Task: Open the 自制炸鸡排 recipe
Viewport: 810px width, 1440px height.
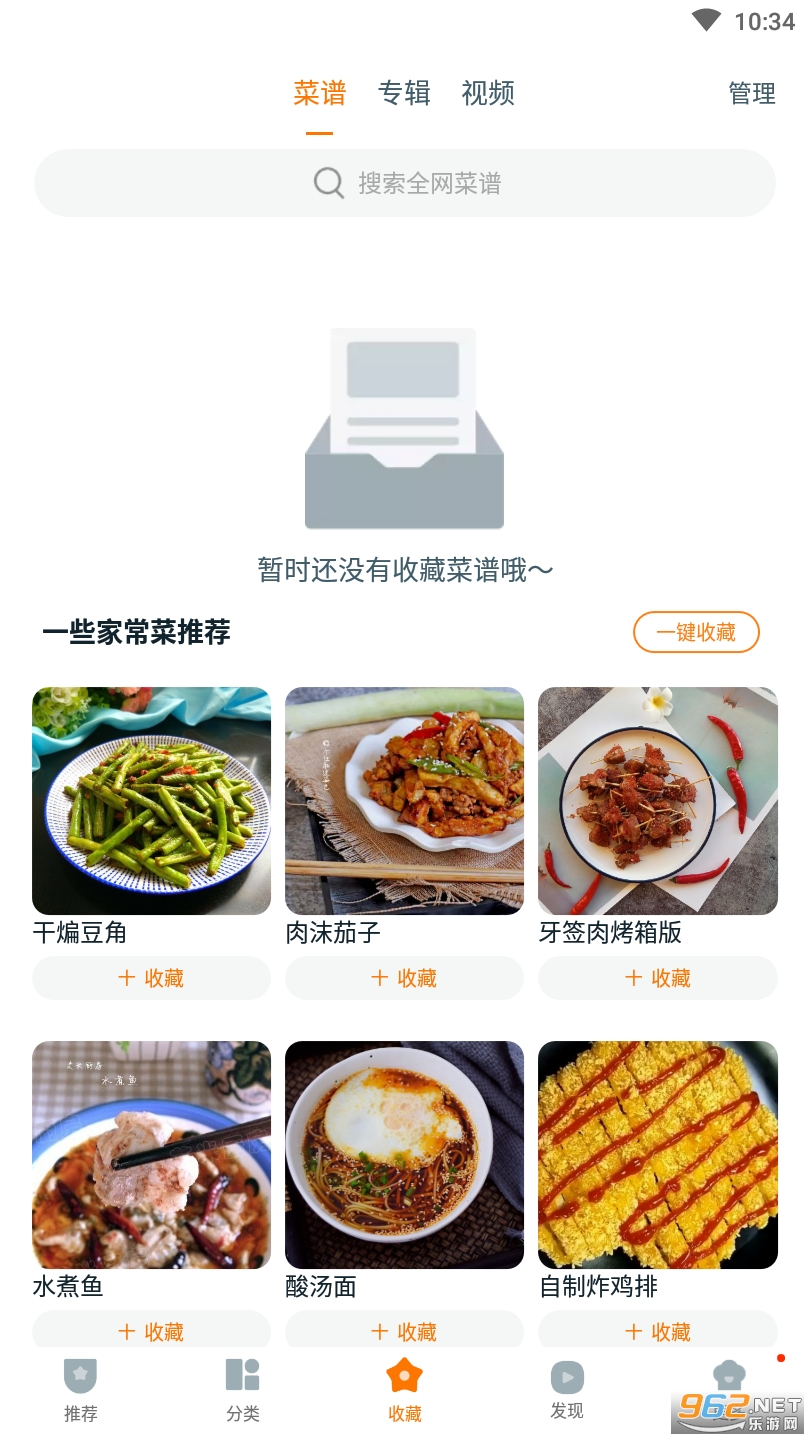Action: (658, 1155)
